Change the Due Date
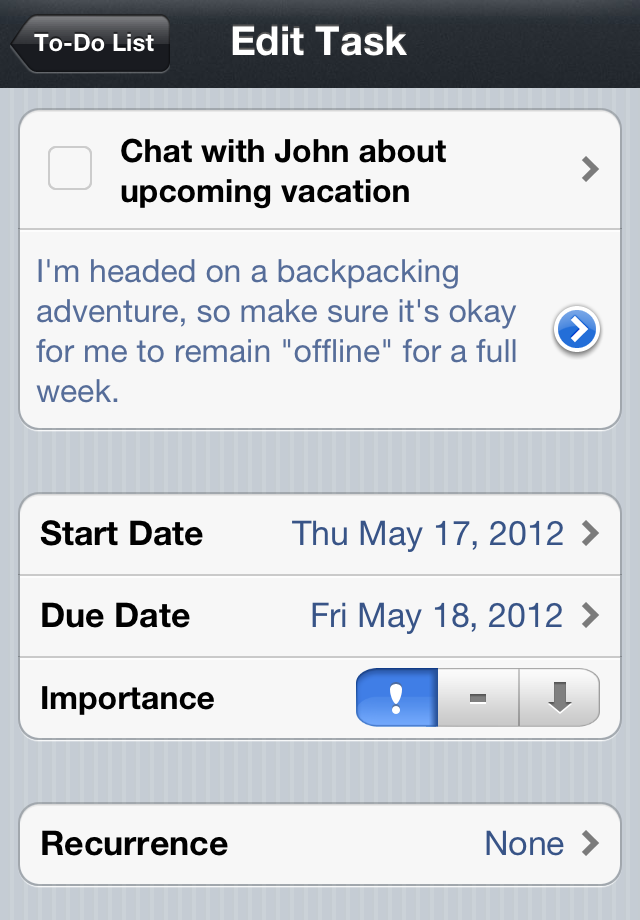This screenshot has height=920, width=640. point(320,615)
